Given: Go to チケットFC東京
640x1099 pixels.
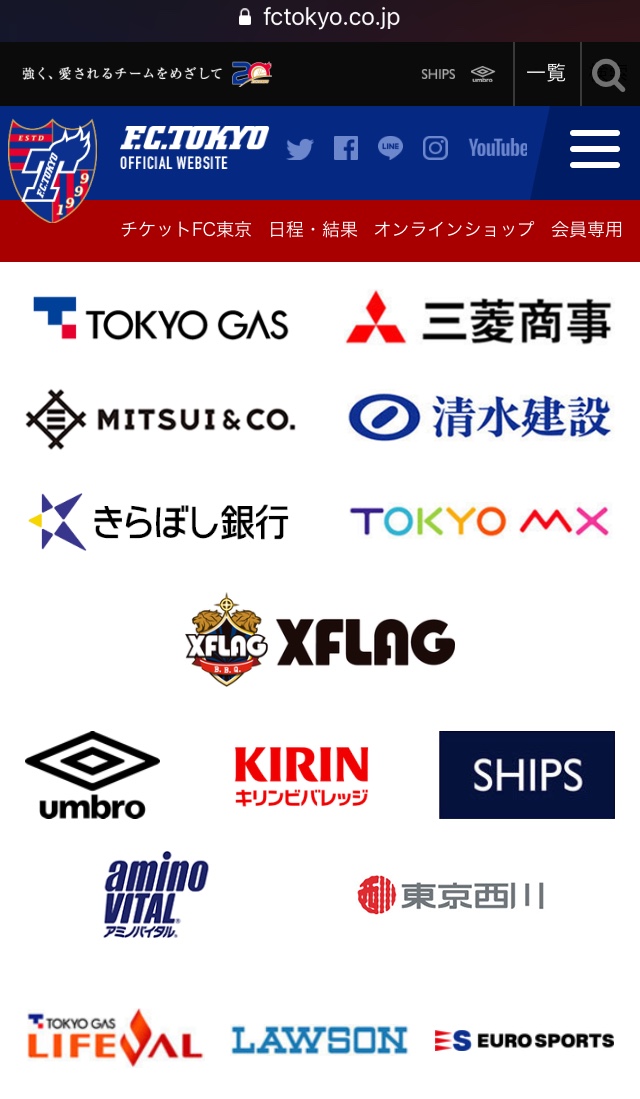Looking at the screenshot, I should click(x=186, y=229).
